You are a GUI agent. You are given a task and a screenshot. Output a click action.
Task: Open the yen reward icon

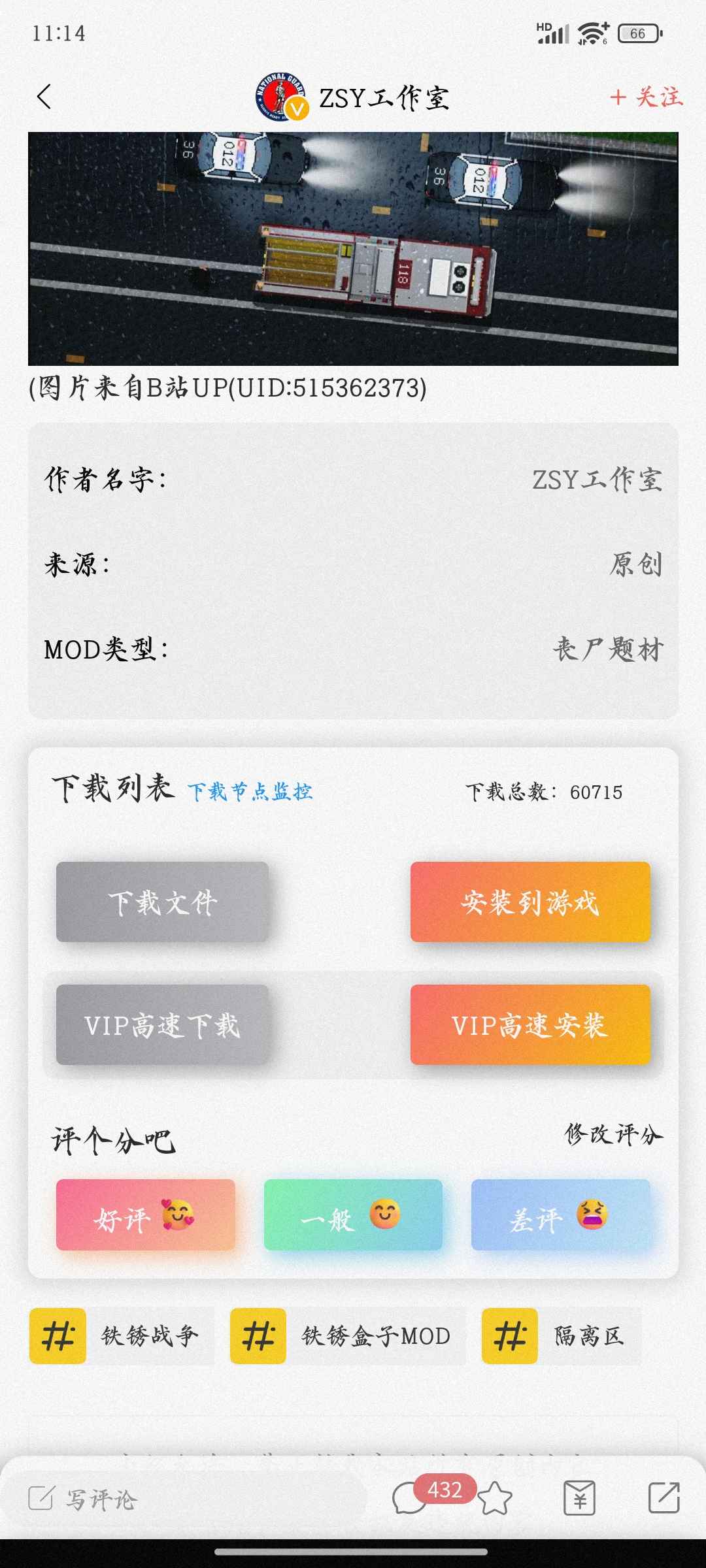pos(579,1497)
